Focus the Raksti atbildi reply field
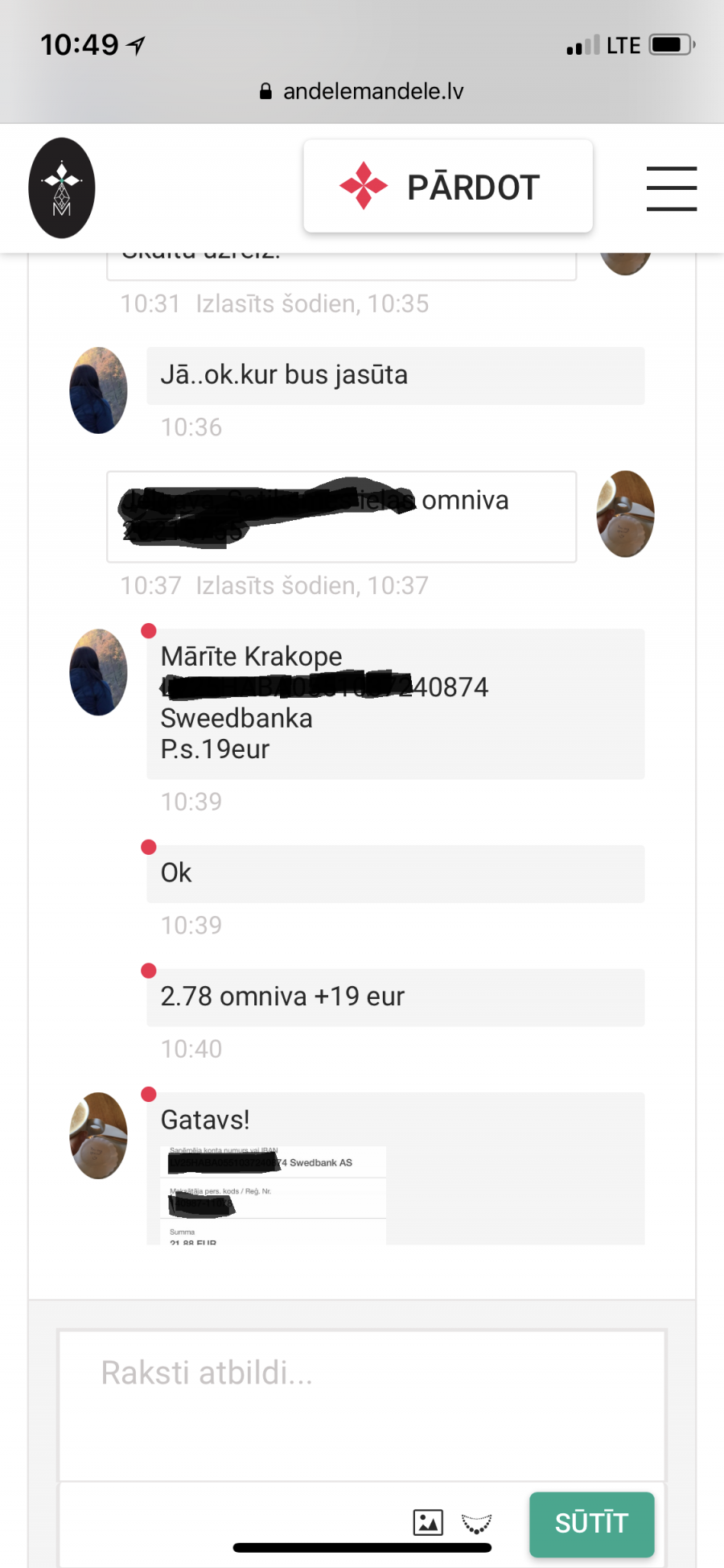This screenshot has width=724, height=1568. (362, 1405)
